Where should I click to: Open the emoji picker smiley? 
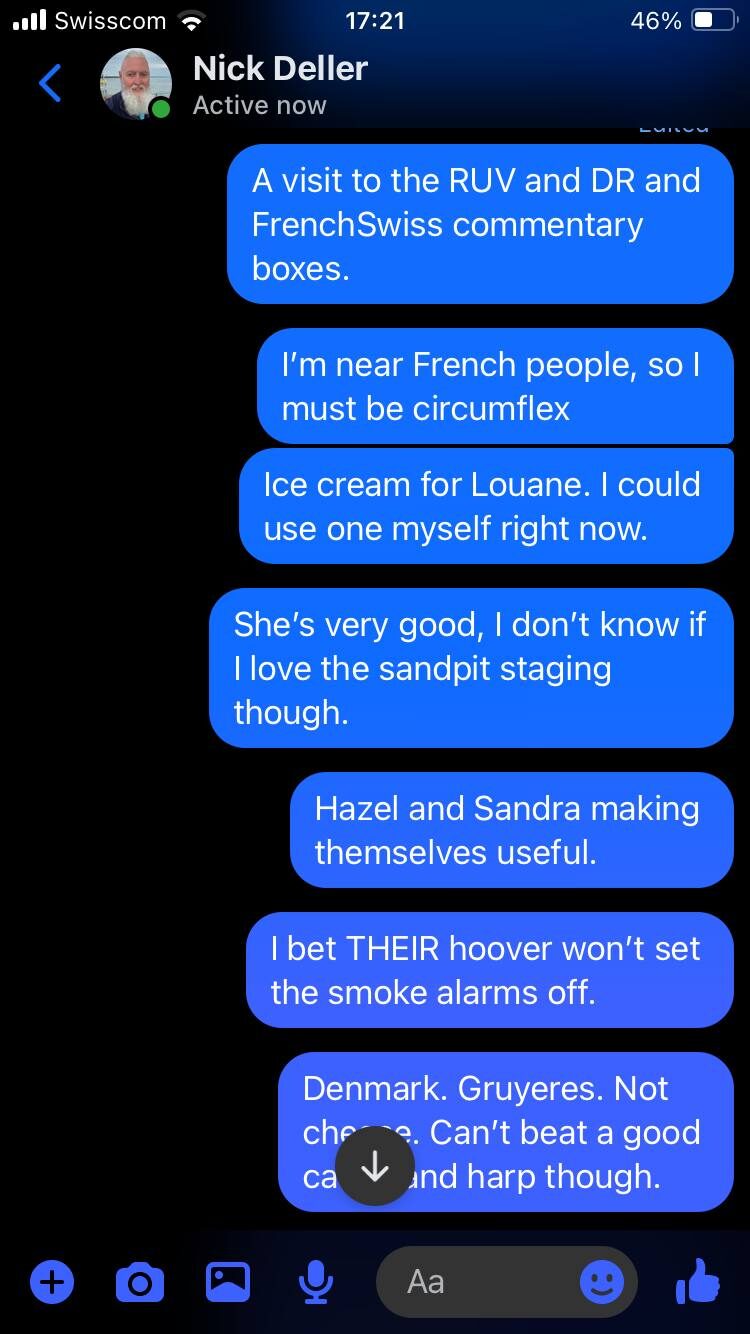(602, 1281)
